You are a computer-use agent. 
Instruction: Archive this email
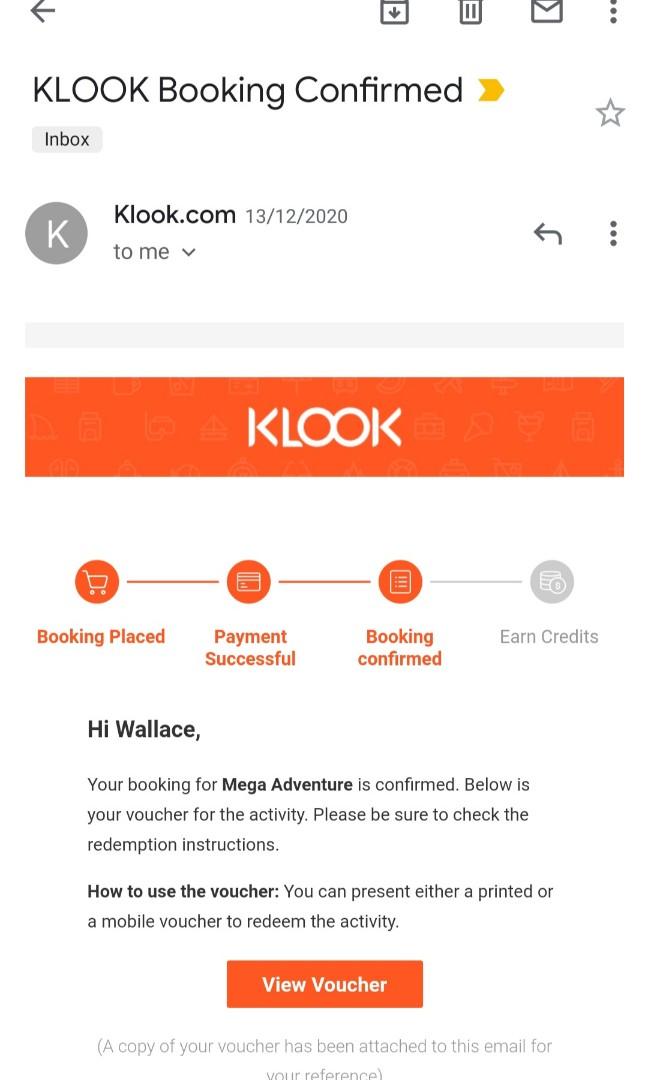click(x=395, y=11)
